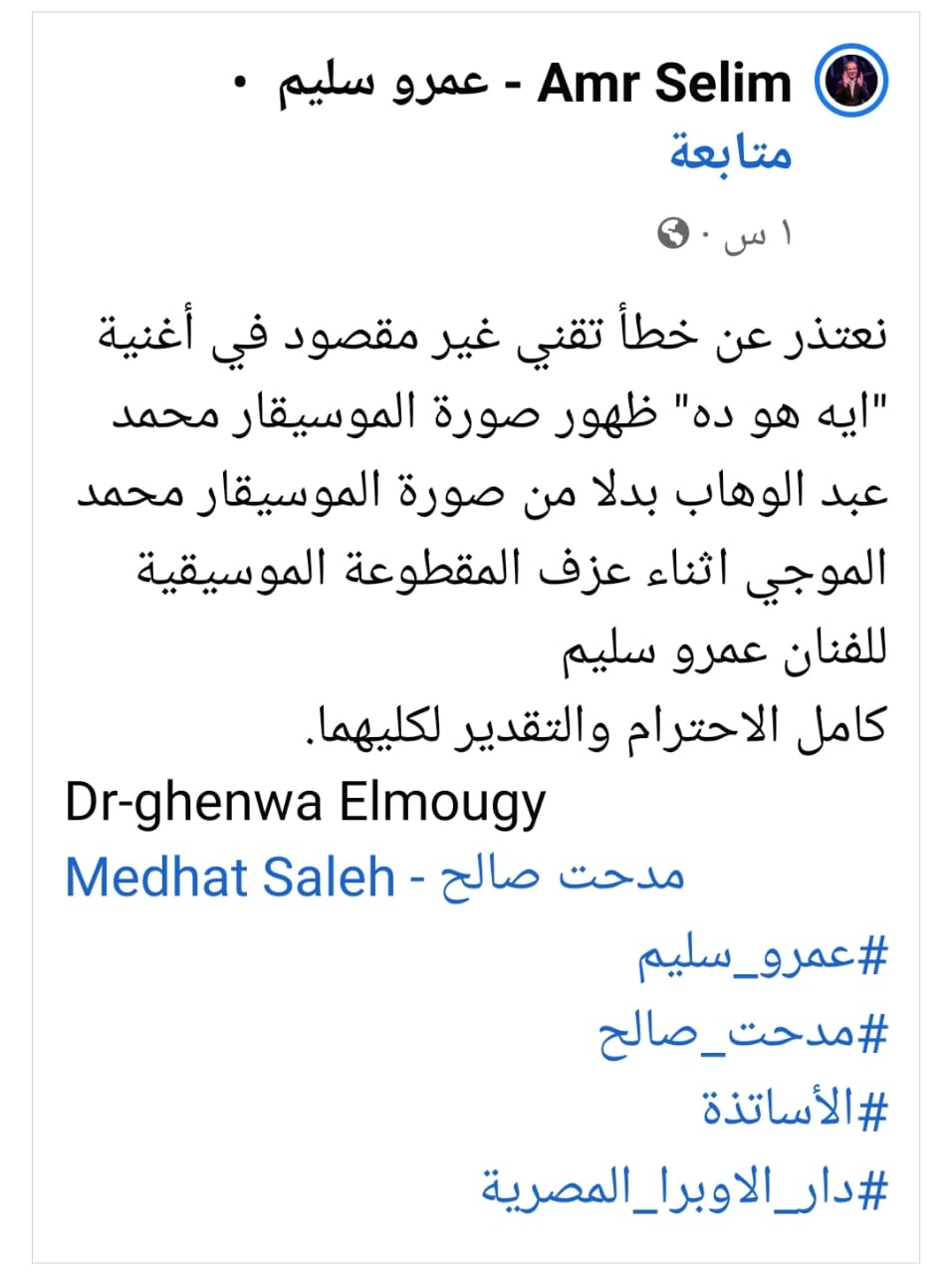Follow the page via متابعة

731,152
